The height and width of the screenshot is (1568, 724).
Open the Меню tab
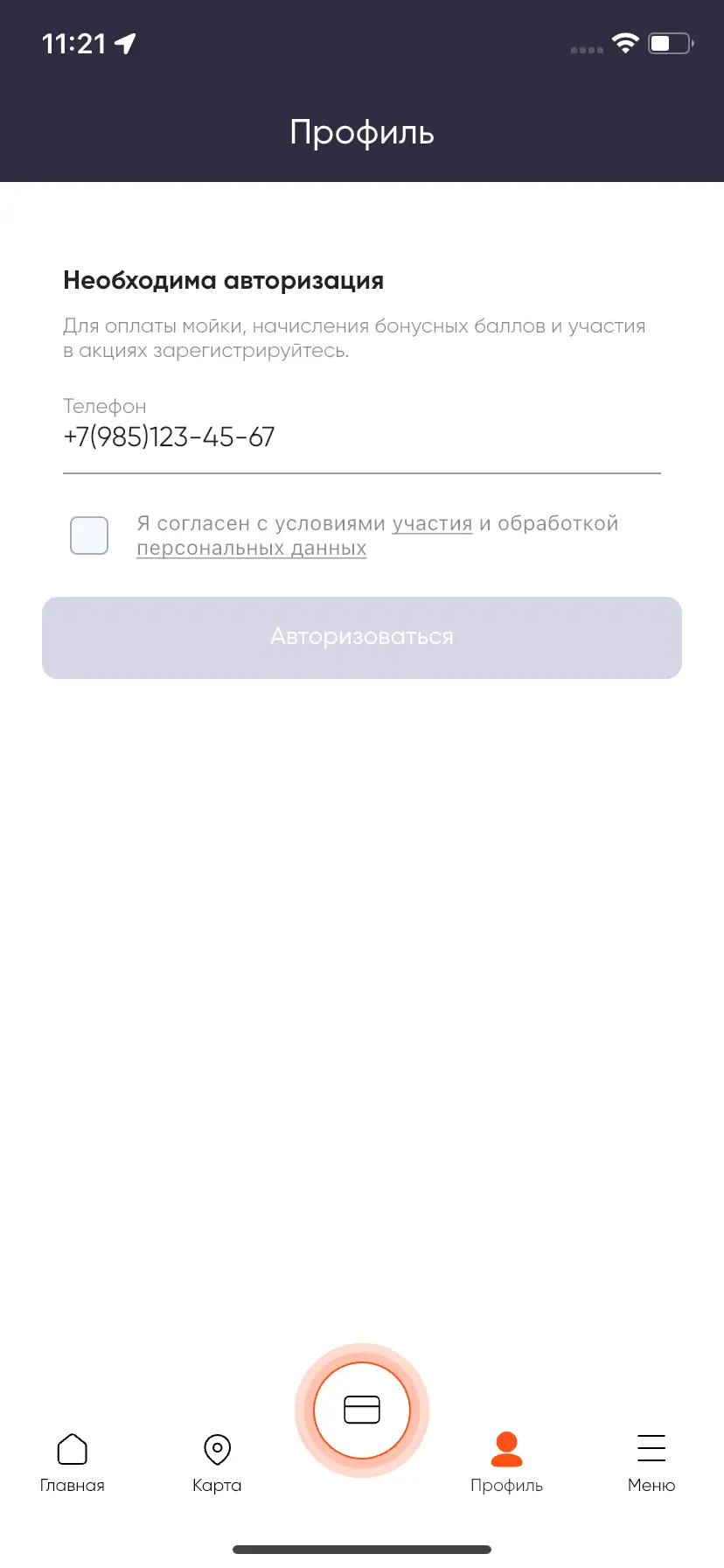click(651, 1462)
